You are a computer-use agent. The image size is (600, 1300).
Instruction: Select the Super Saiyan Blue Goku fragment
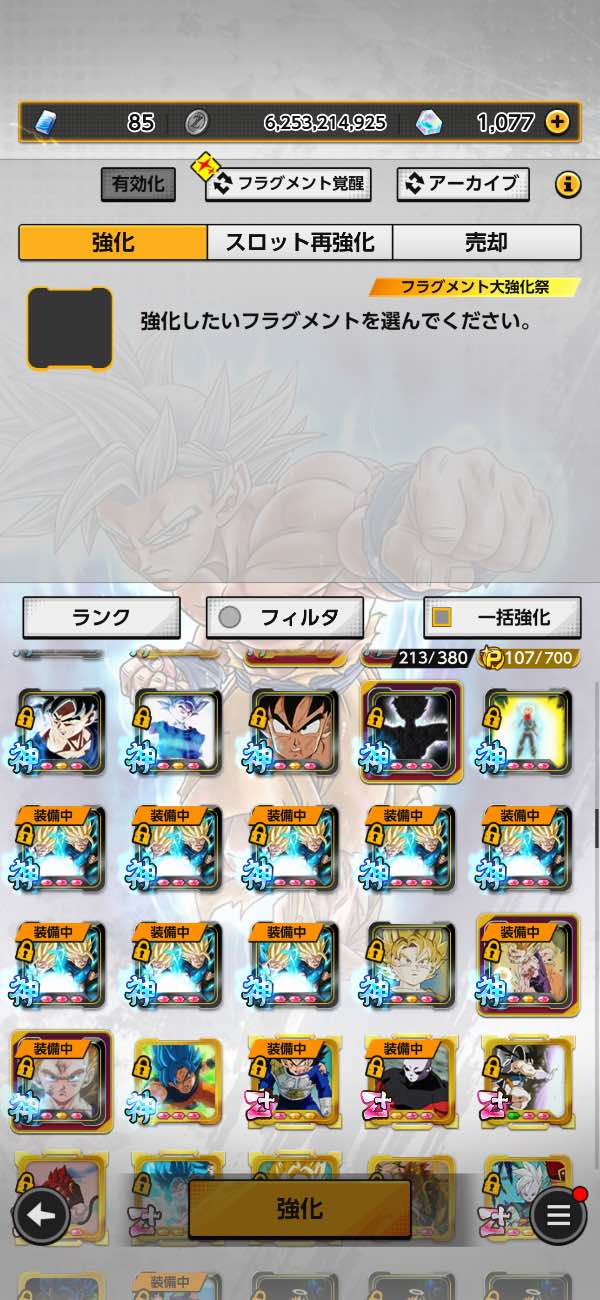178,1082
